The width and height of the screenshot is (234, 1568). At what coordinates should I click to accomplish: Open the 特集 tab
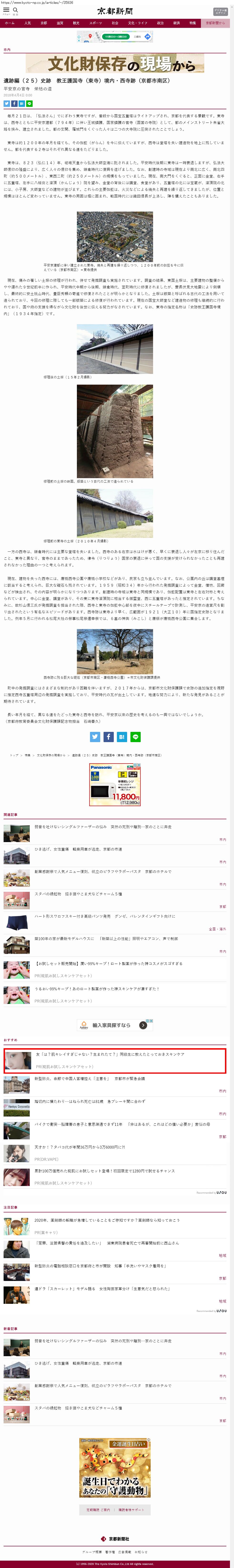point(193,23)
